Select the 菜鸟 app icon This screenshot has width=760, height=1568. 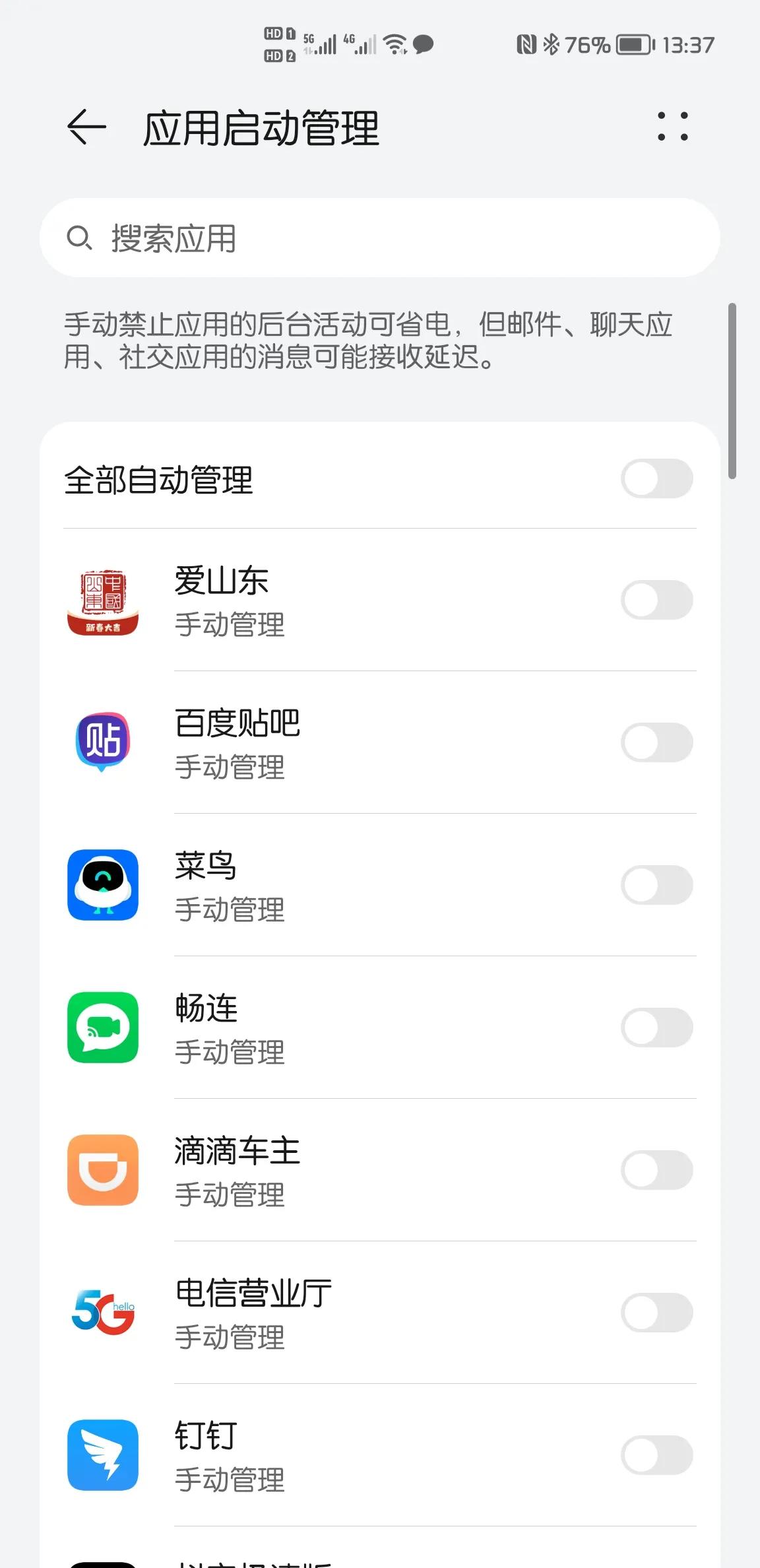click(x=102, y=886)
